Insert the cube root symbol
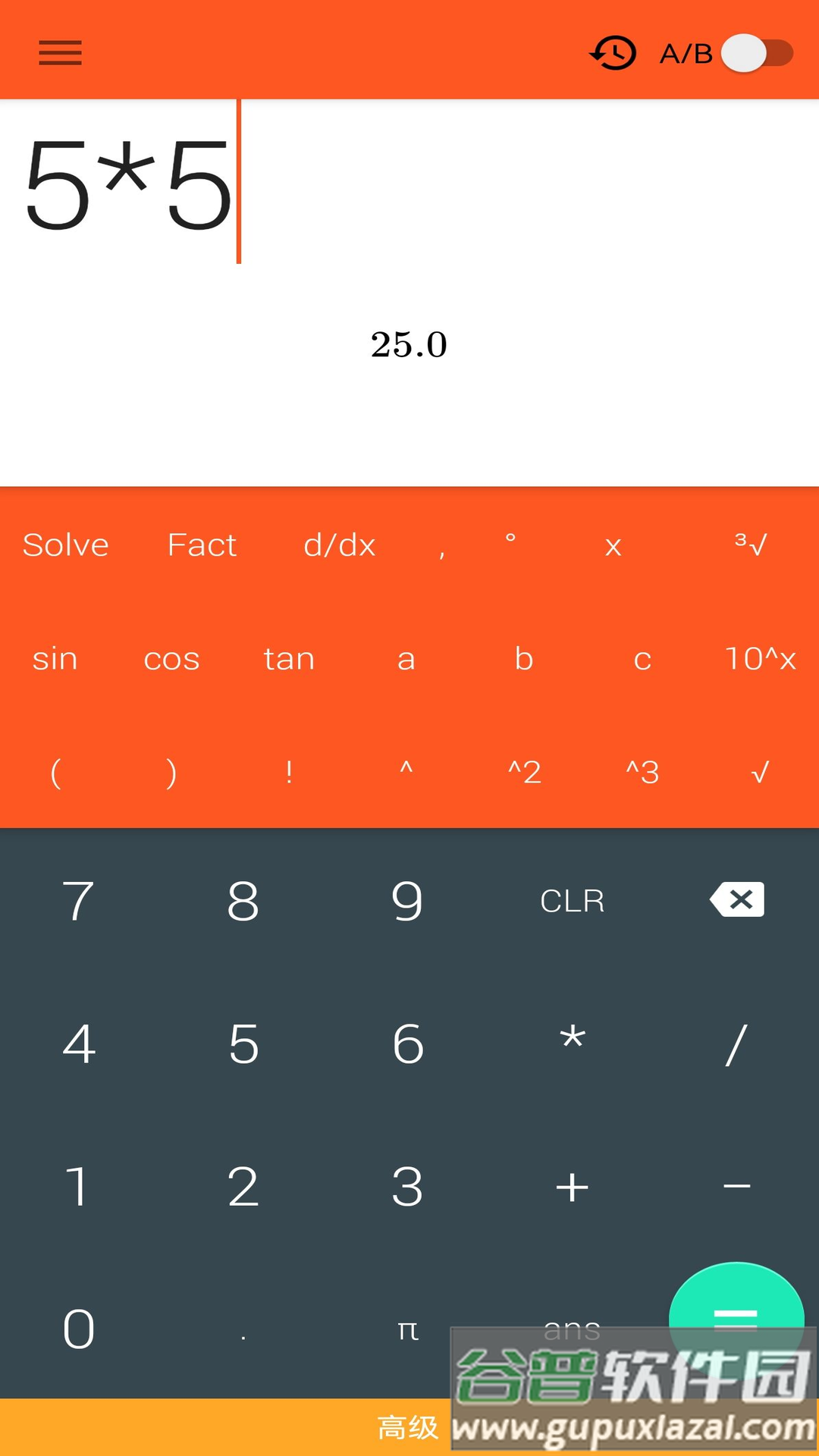819x1456 pixels. coord(752,544)
